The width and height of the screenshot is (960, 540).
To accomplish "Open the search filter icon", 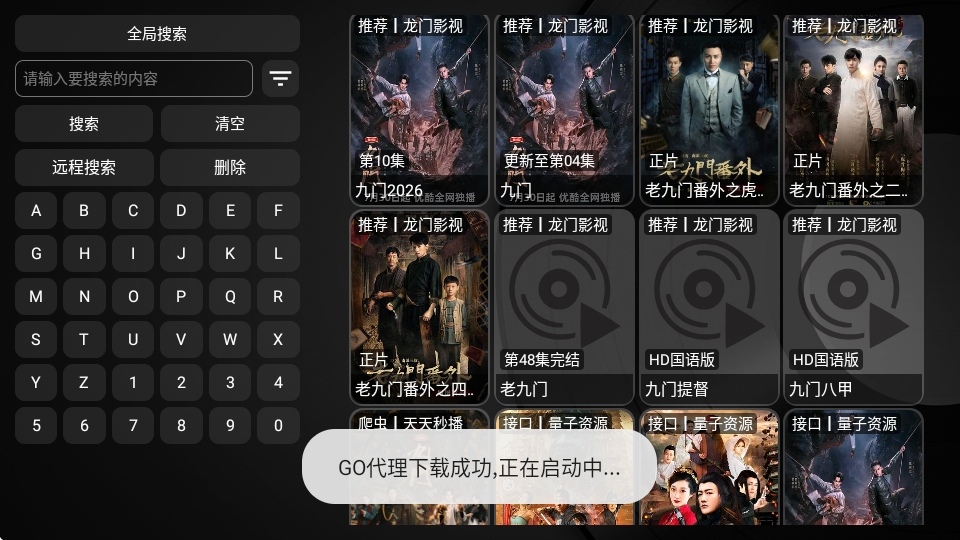I will [x=280, y=78].
